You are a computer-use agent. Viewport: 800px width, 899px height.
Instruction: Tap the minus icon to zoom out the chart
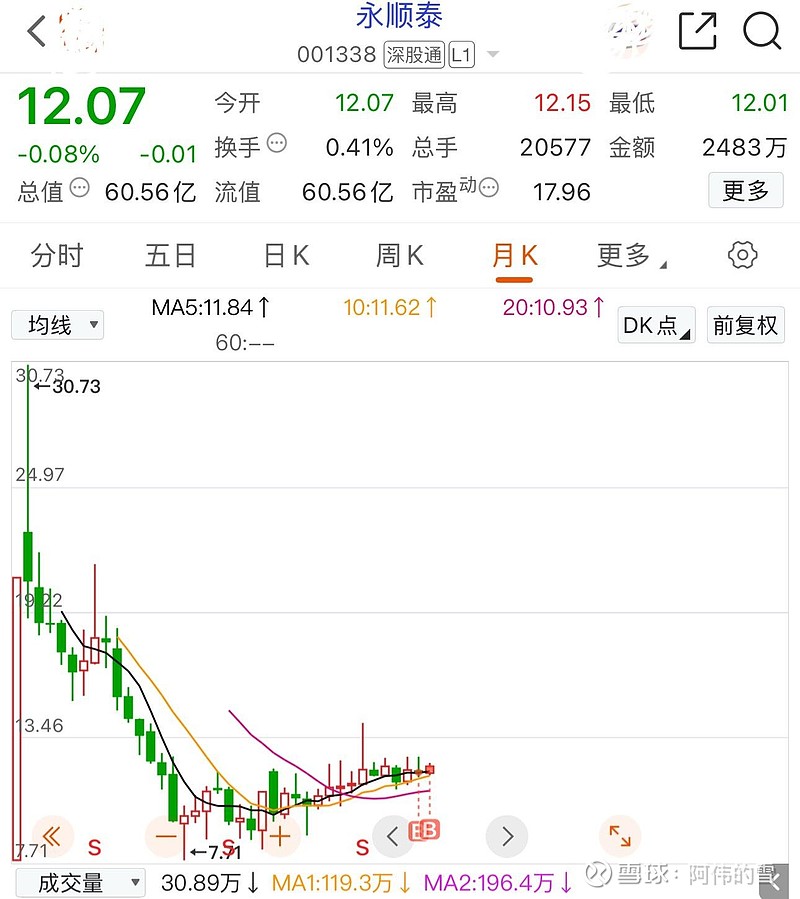[166, 836]
